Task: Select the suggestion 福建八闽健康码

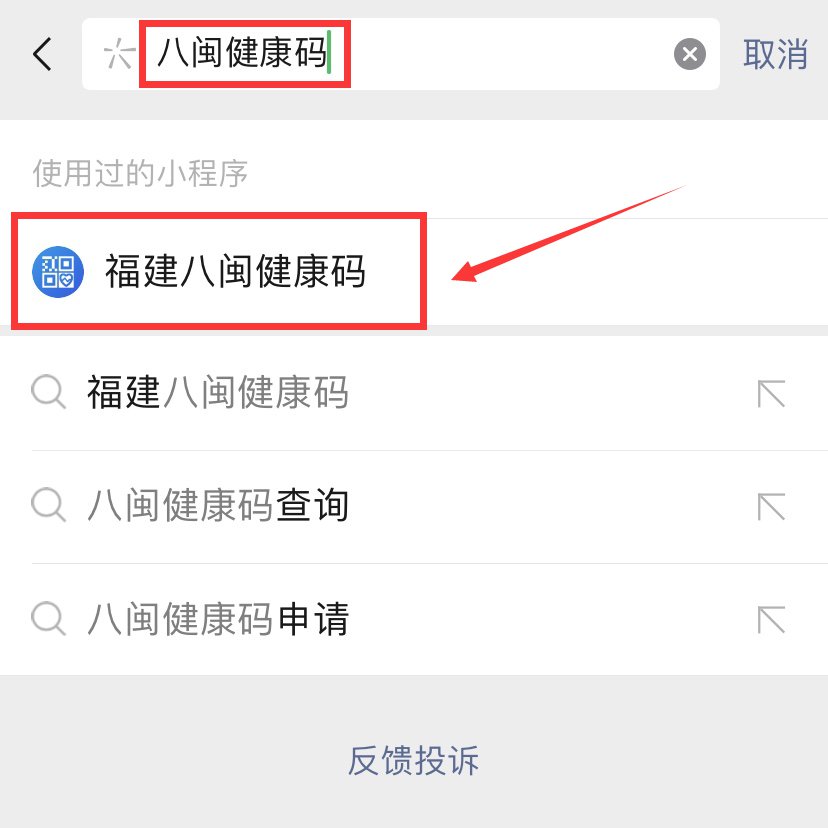Action: (x=218, y=394)
